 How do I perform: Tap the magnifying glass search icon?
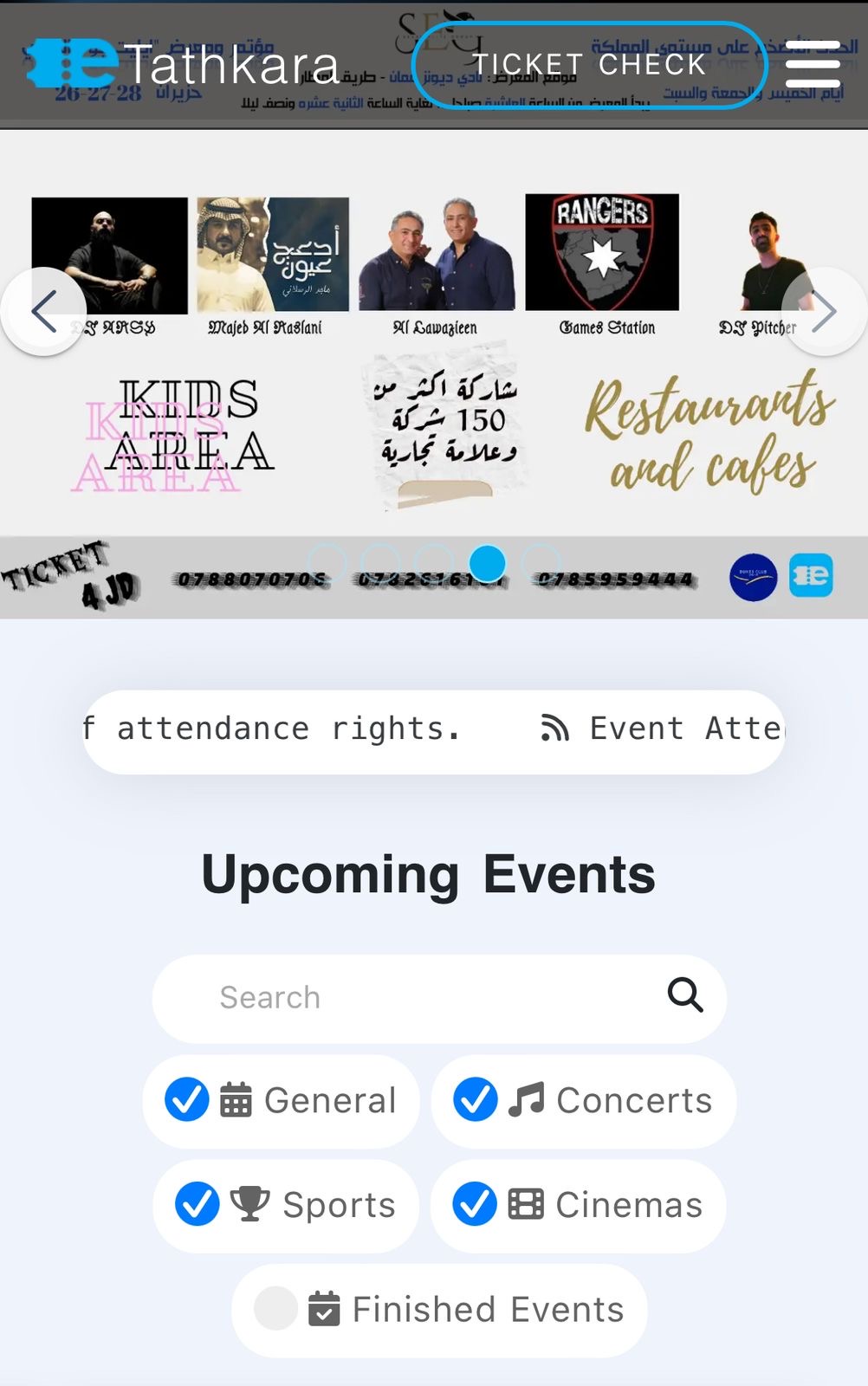coord(684,995)
